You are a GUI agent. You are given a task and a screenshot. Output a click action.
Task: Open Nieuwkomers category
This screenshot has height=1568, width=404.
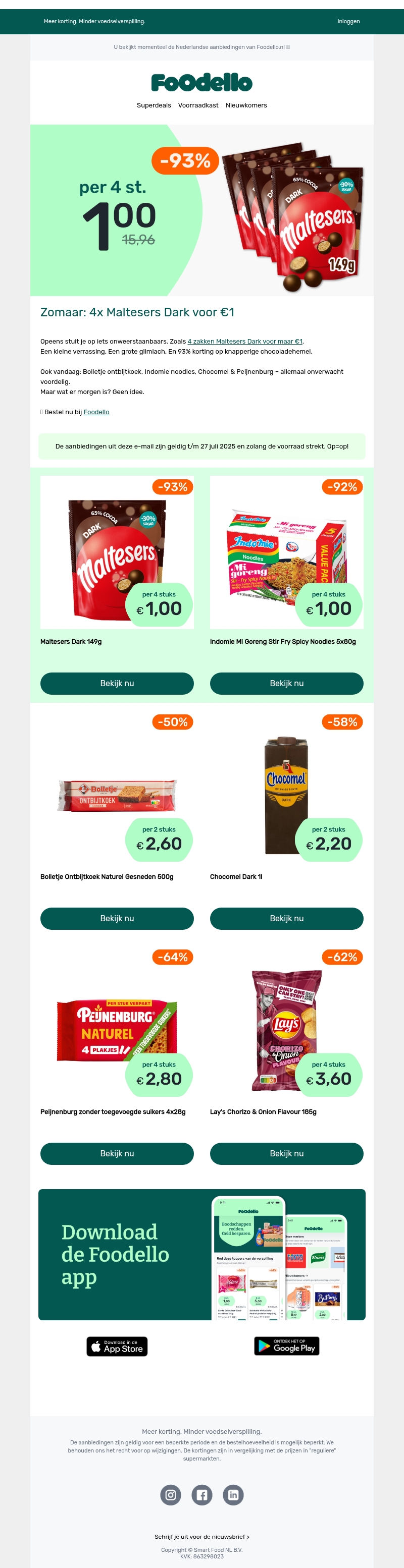tap(246, 105)
